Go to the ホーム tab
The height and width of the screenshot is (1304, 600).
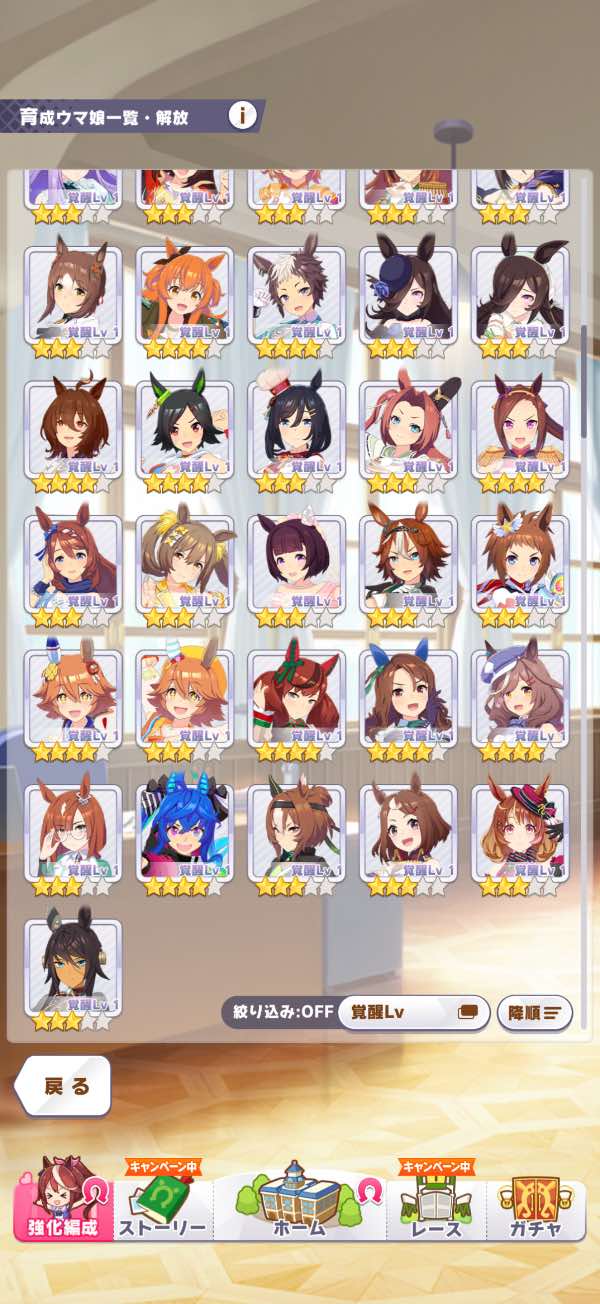(x=300, y=1202)
